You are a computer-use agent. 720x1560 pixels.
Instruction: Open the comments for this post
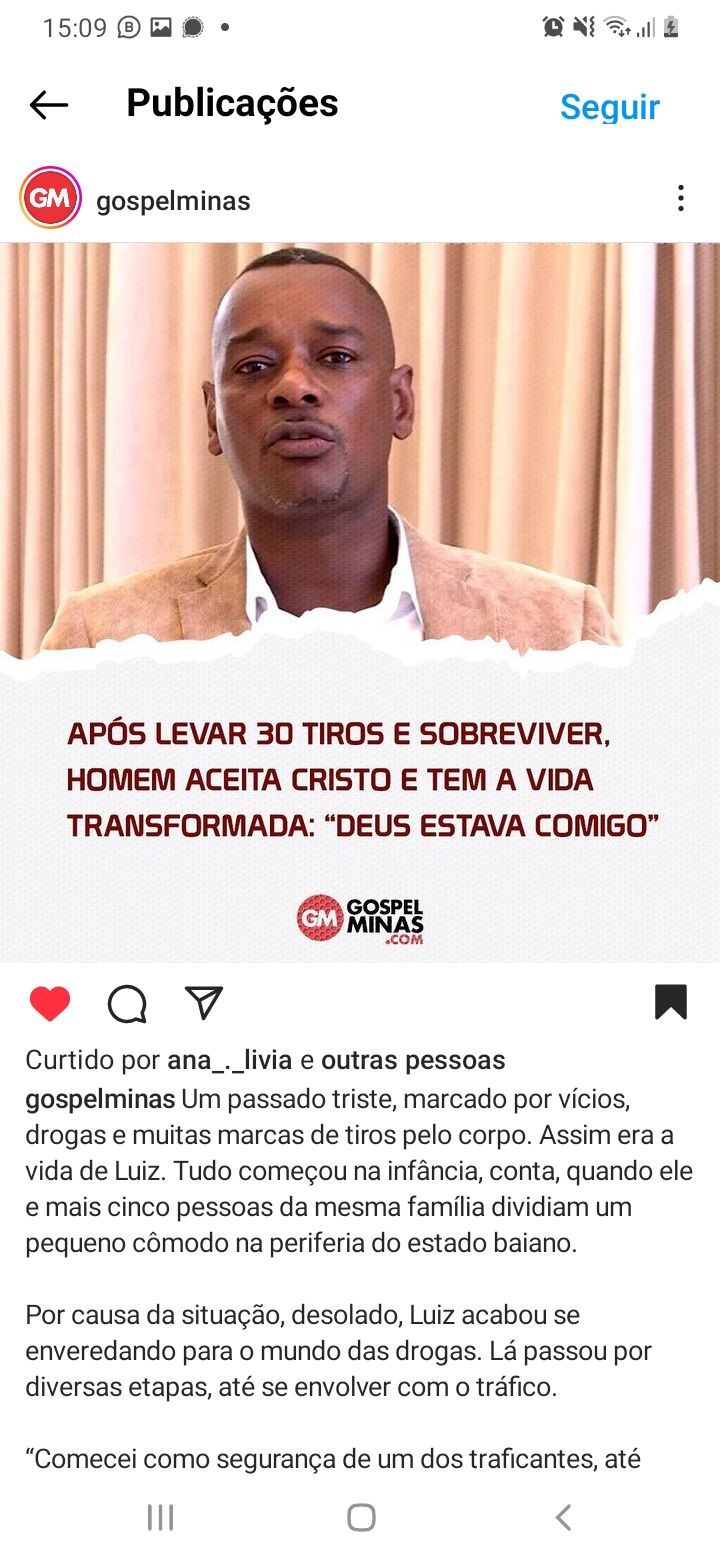(127, 1003)
